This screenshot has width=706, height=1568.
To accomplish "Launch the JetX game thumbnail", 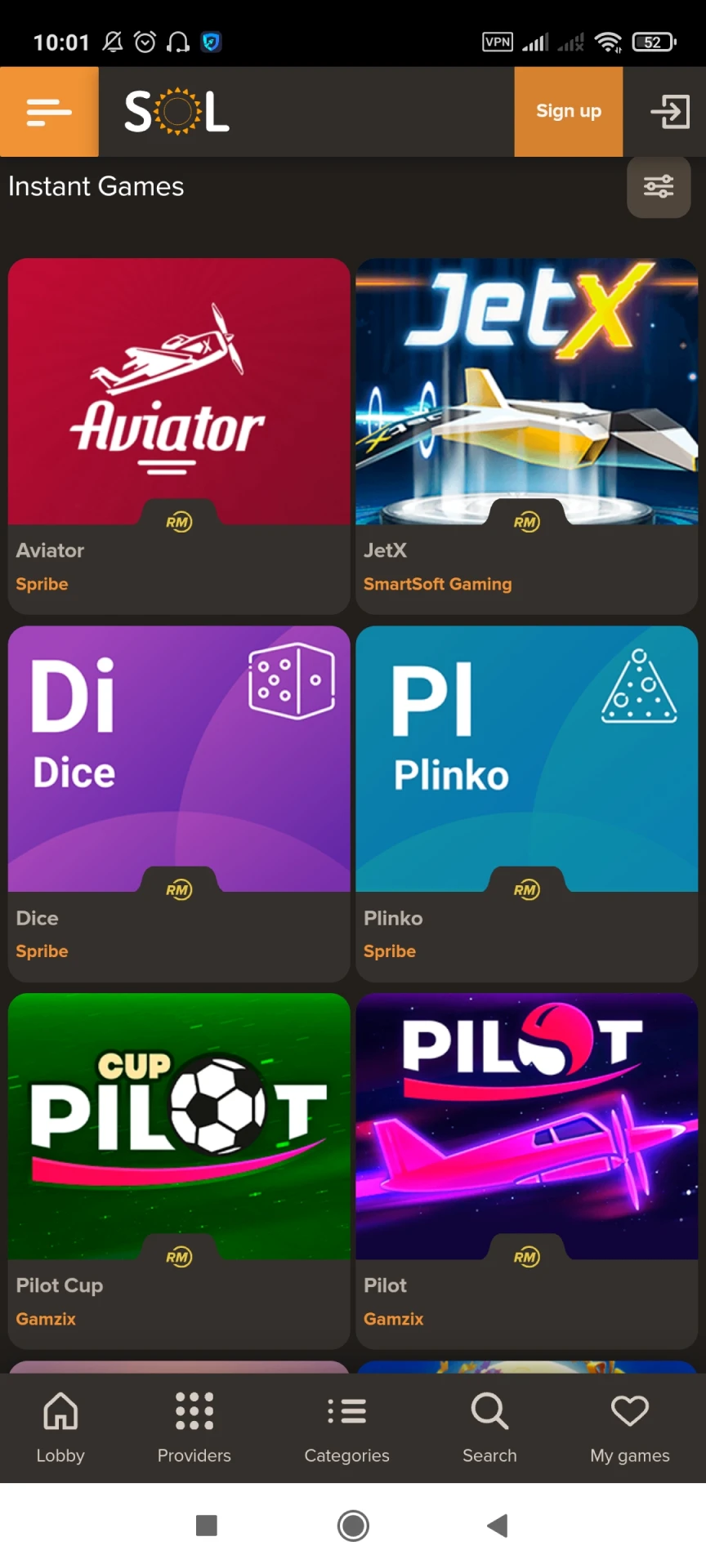I will coord(527,390).
